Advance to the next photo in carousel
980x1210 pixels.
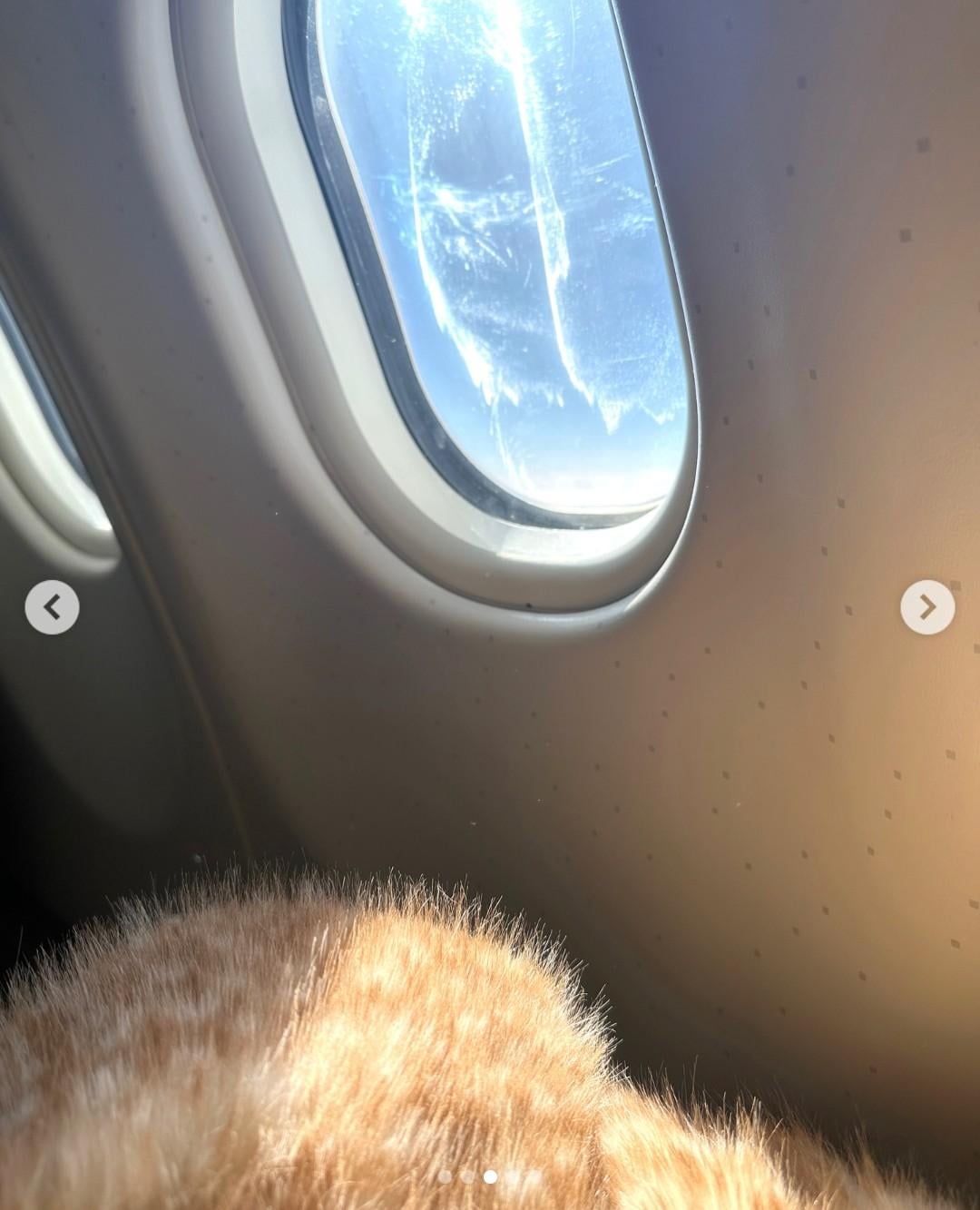(926, 606)
